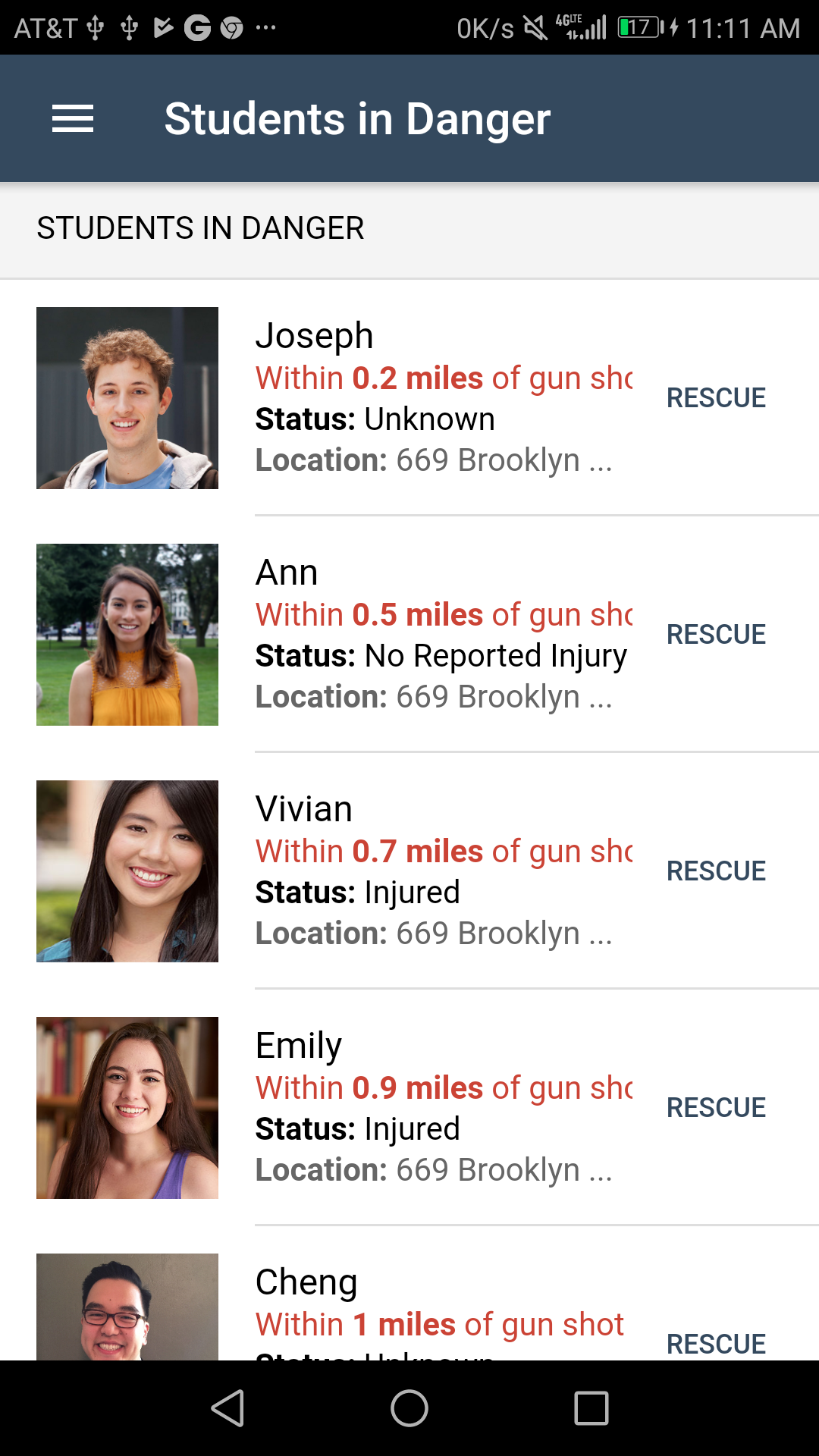Select RESCUE for Emily
Image resolution: width=819 pixels, height=1456 pixels.
pyautogui.click(x=716, y=1108)
